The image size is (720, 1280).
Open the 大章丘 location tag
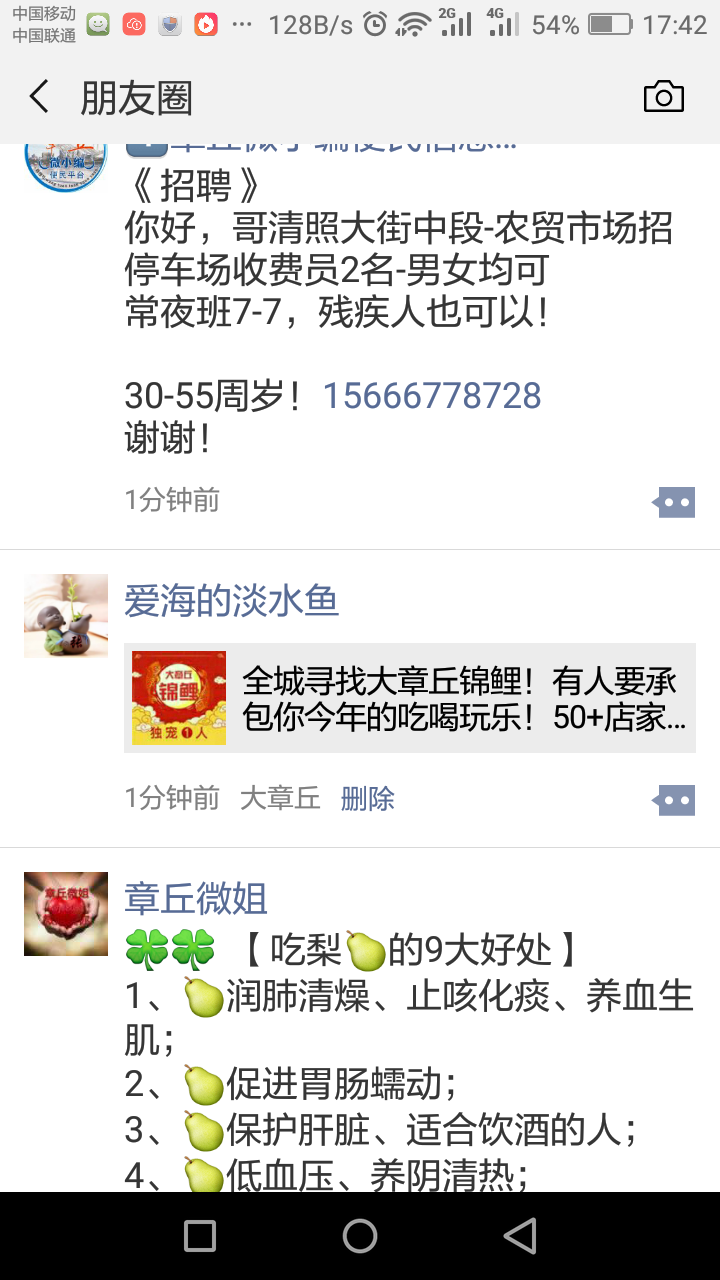(x=280, y=798)
